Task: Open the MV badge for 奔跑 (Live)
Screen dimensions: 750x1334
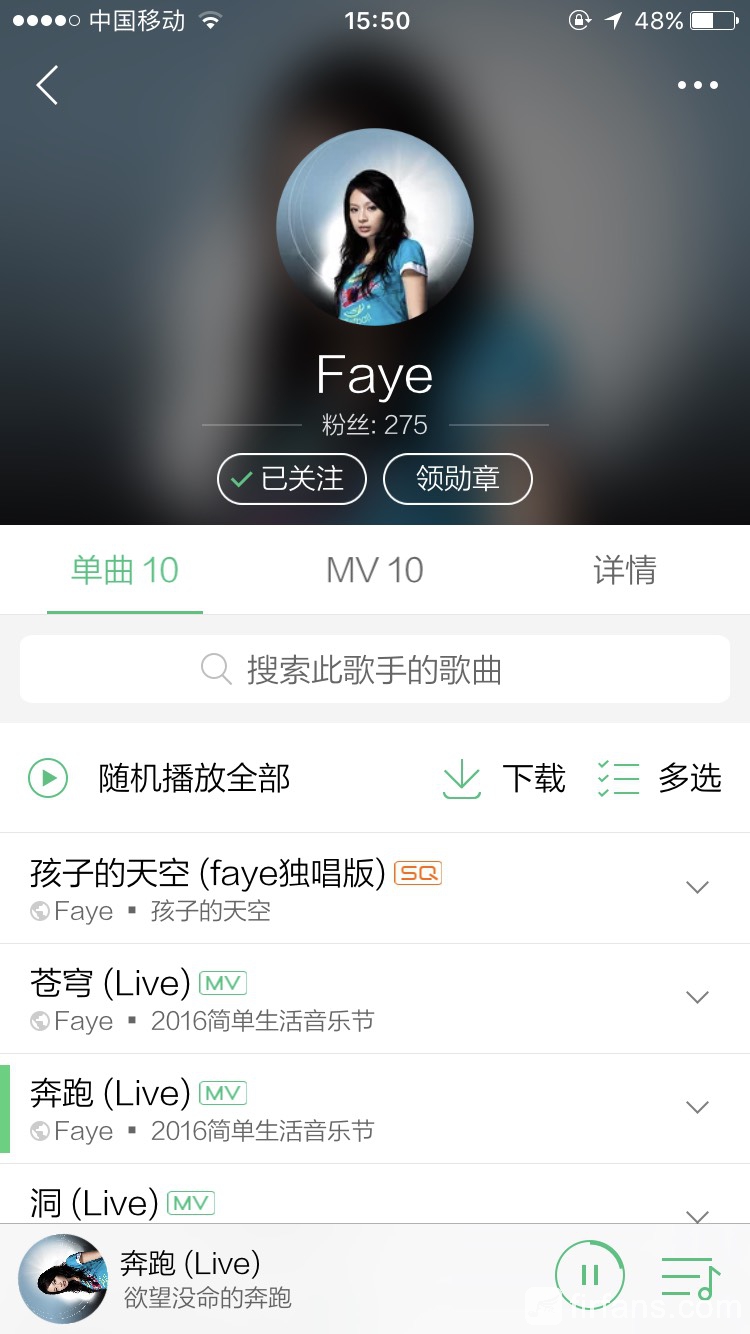Action: click(223, 1093)
